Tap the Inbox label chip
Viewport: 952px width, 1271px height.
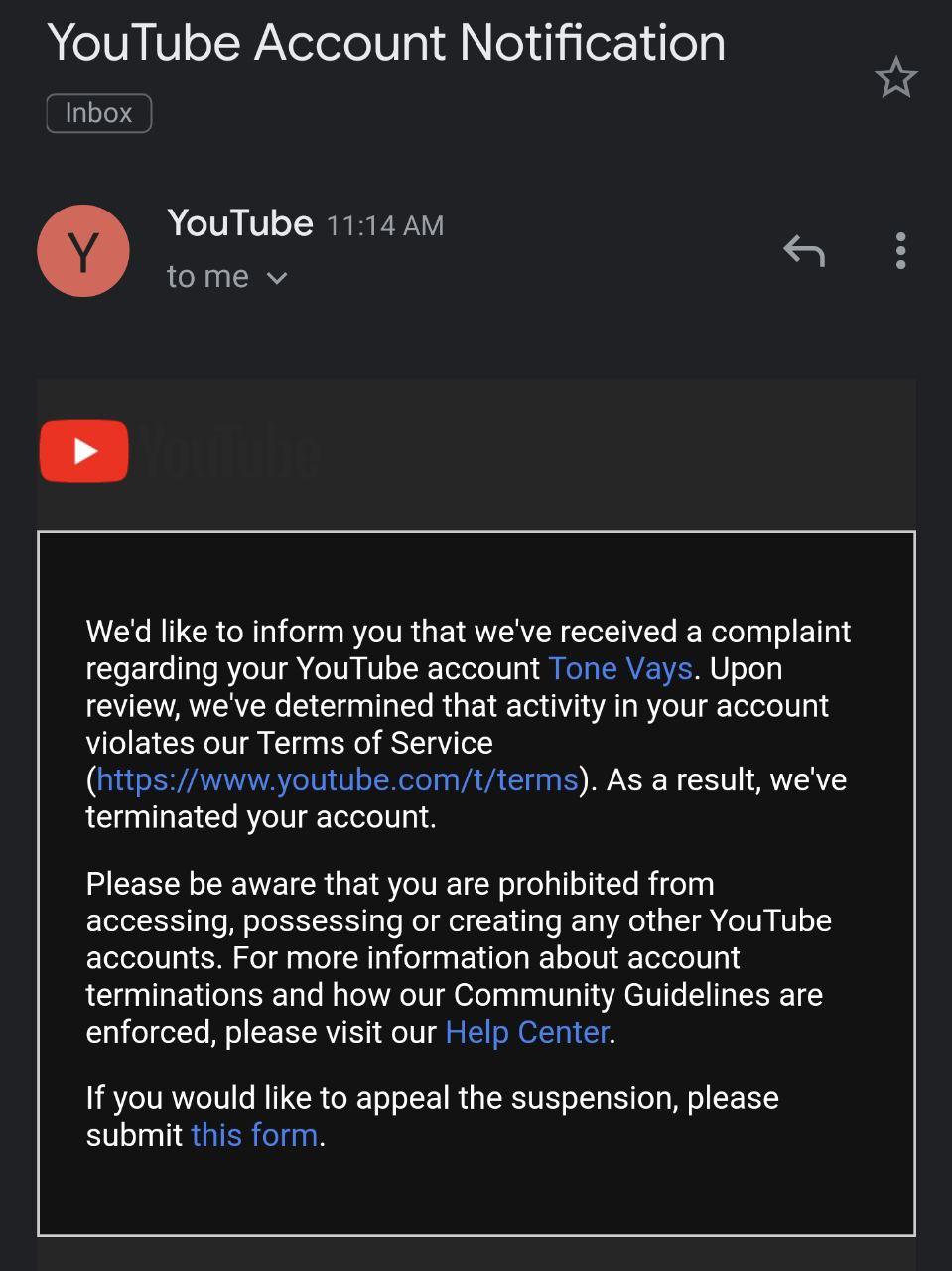98,113
